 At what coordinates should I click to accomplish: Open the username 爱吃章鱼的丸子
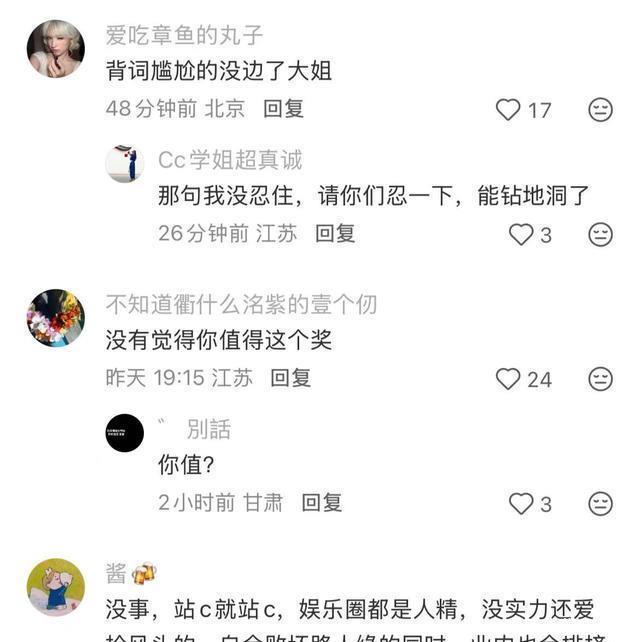tap(184, 35)
